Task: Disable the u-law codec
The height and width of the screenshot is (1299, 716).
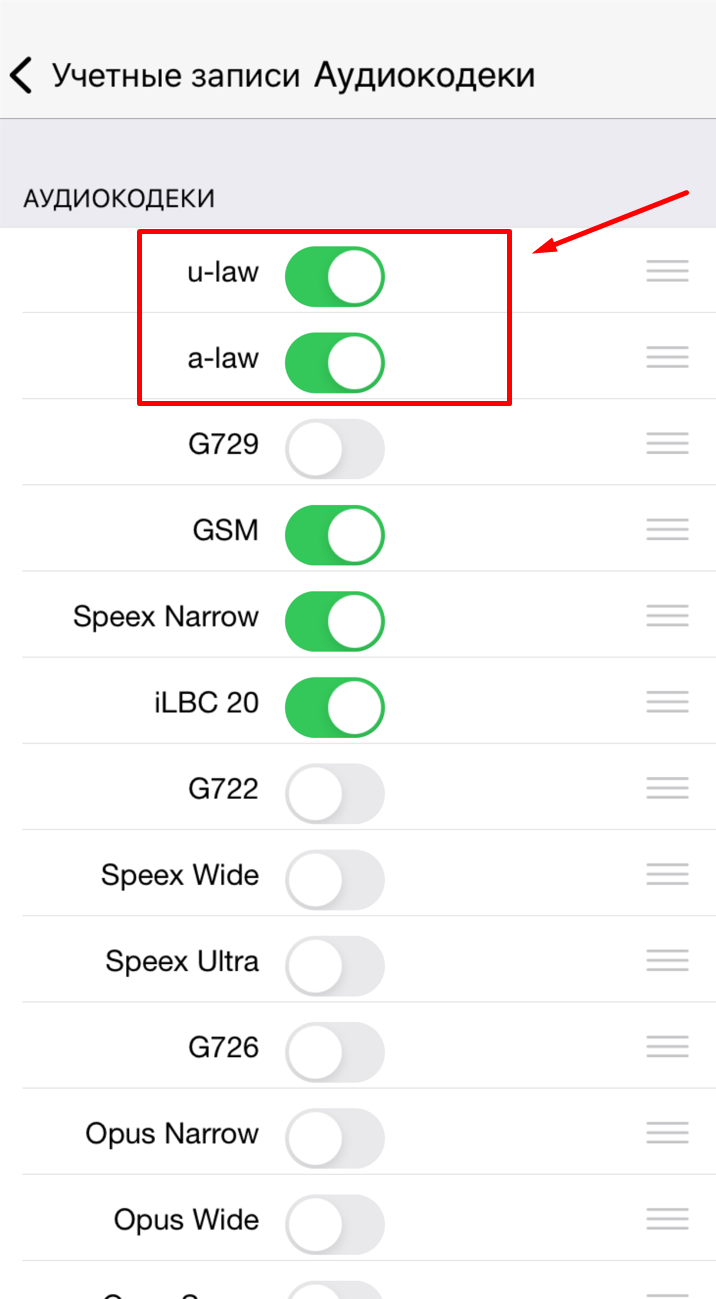Action: pos(334,276)
